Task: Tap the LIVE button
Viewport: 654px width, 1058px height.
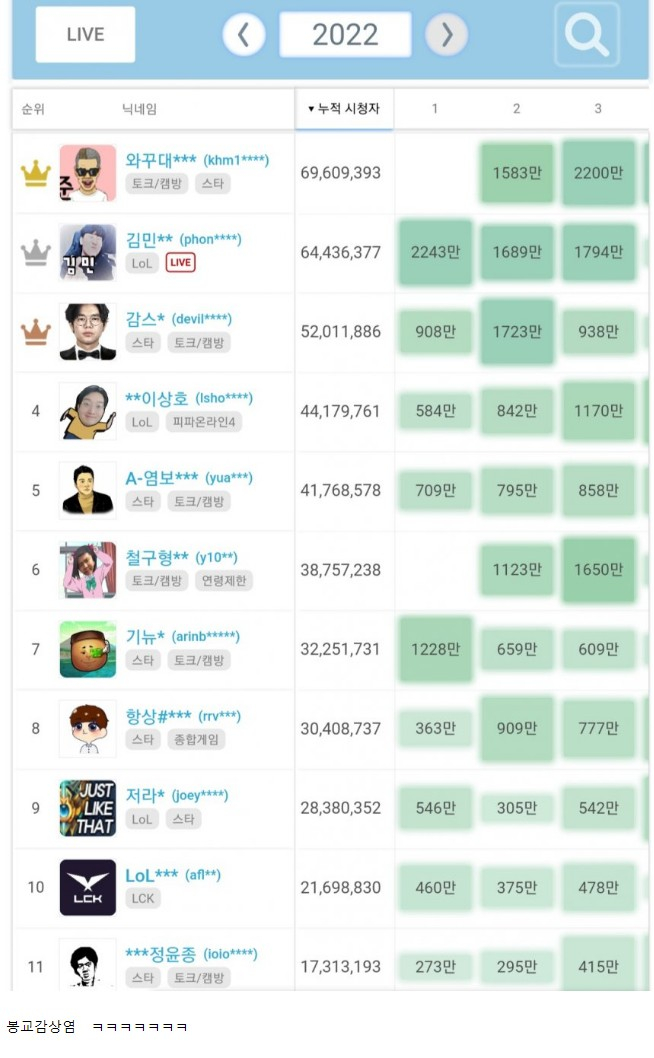Action: 85,34
